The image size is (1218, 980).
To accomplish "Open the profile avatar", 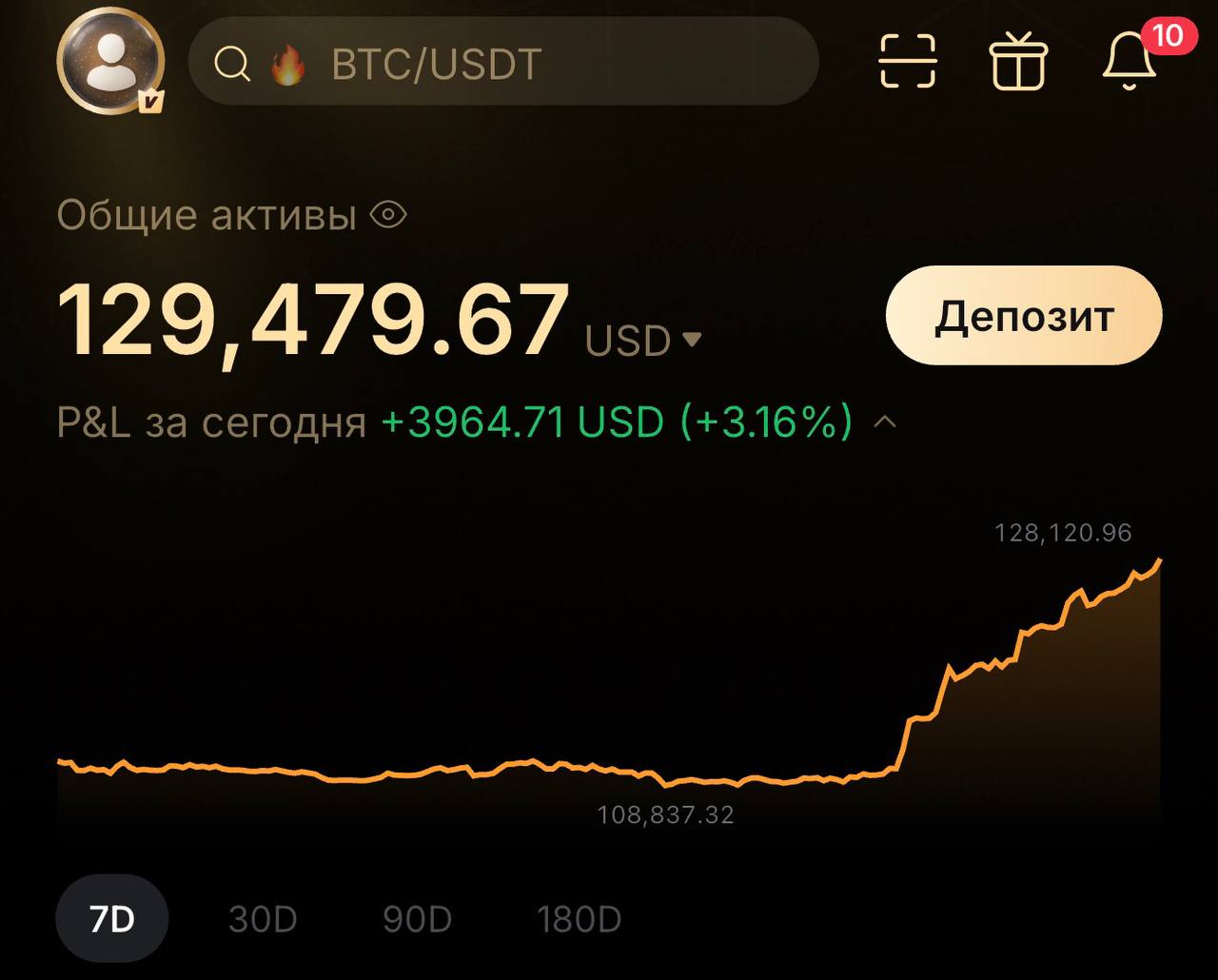I will click(110, 63).
